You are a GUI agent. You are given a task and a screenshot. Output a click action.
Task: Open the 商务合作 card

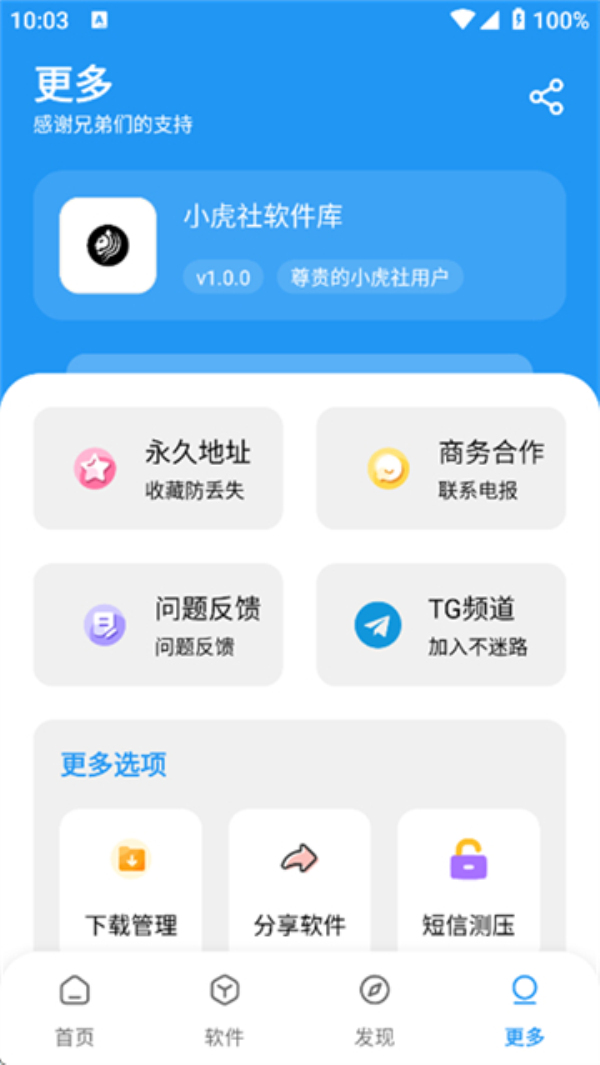[x=441, y=468]
